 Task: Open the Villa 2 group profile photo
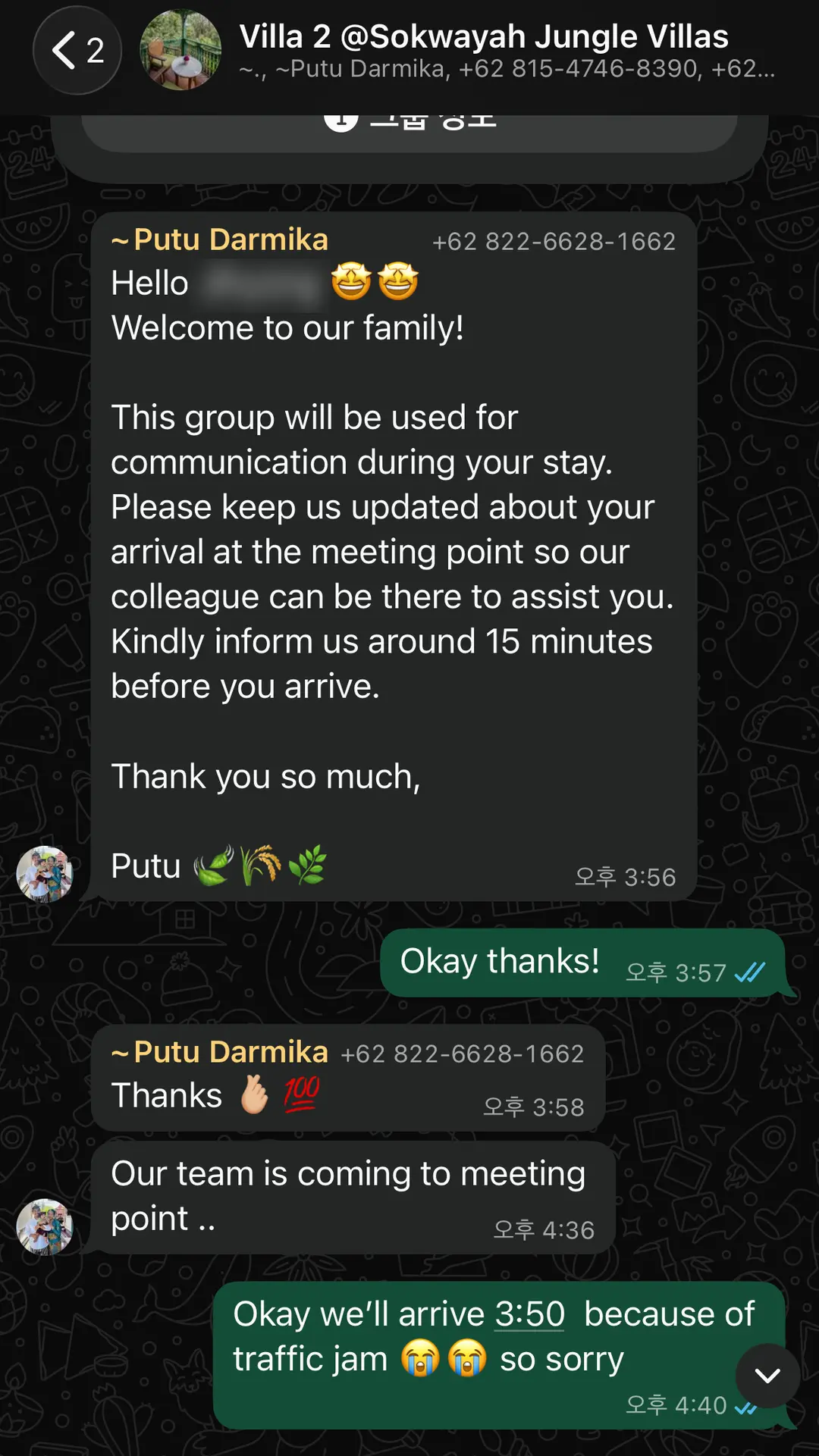click(180, 50)
